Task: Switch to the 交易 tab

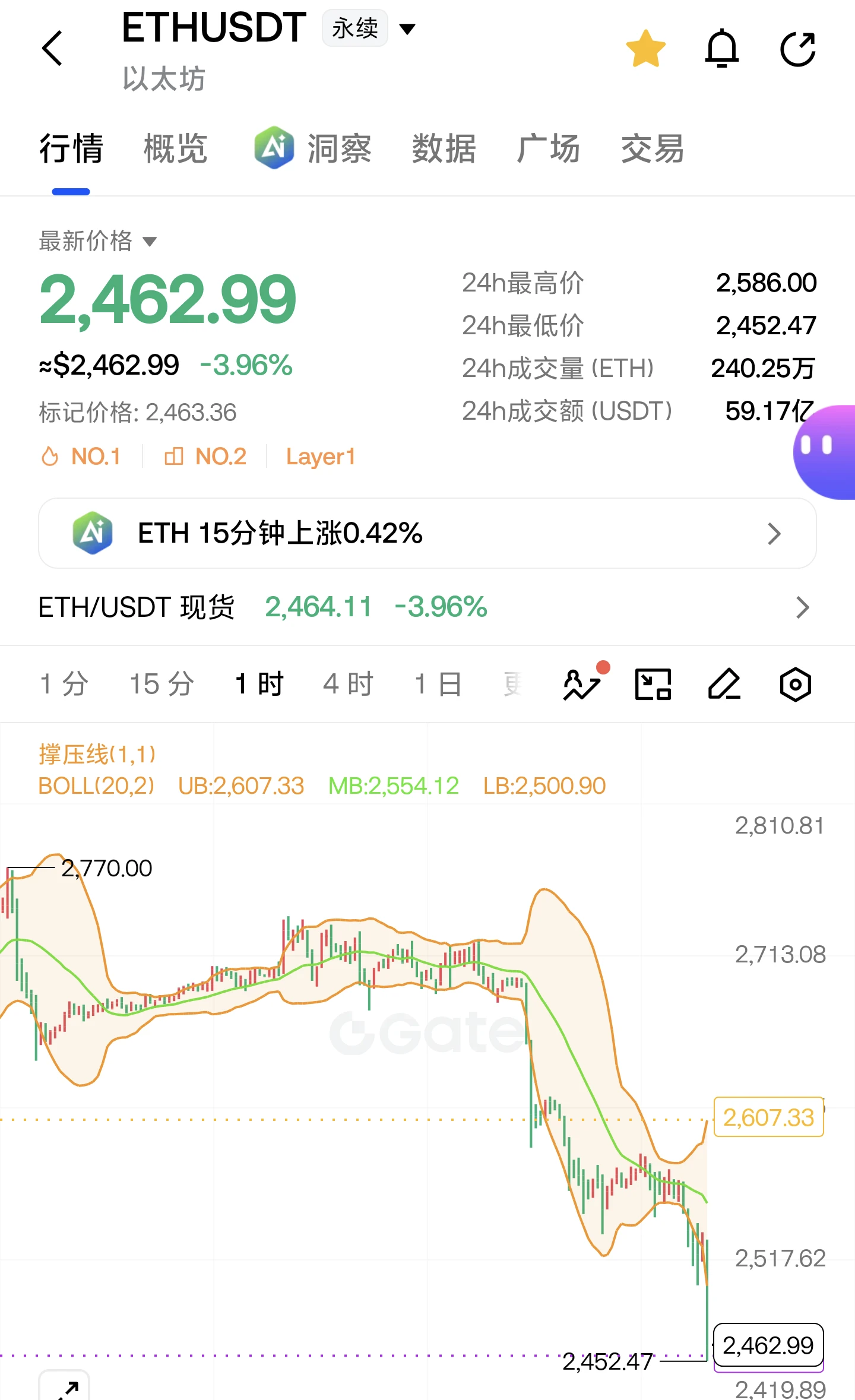Action: (x=653, y=148)
